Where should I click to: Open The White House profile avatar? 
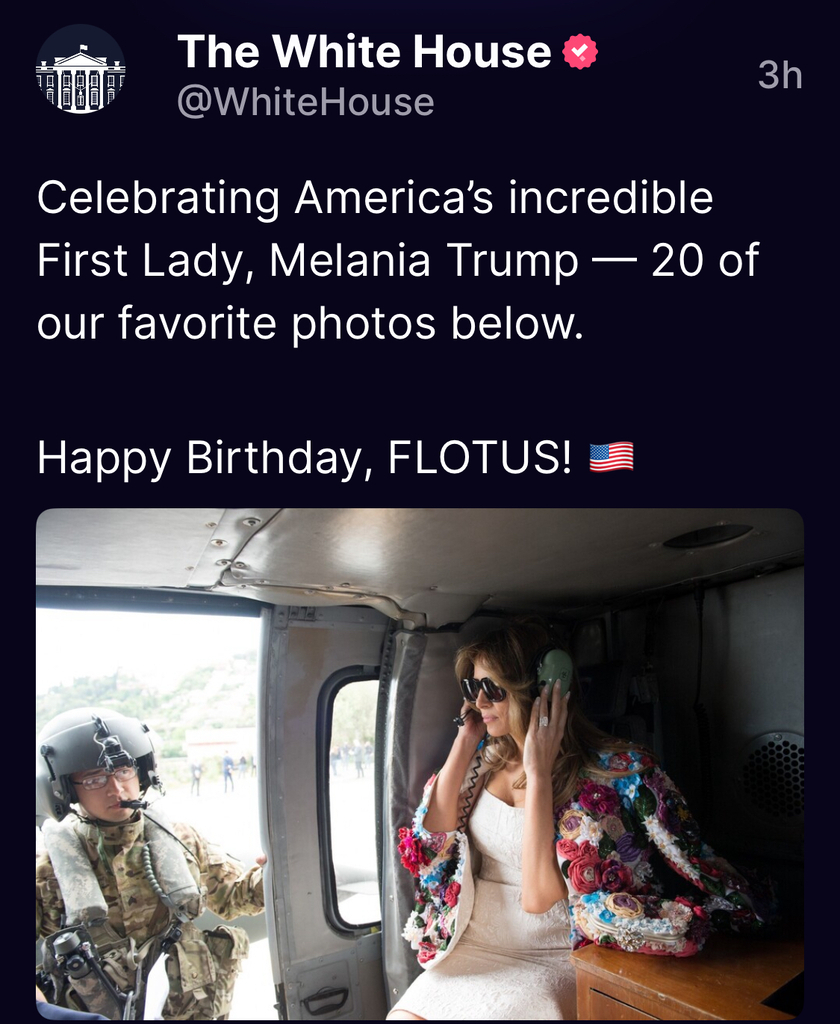80,69
